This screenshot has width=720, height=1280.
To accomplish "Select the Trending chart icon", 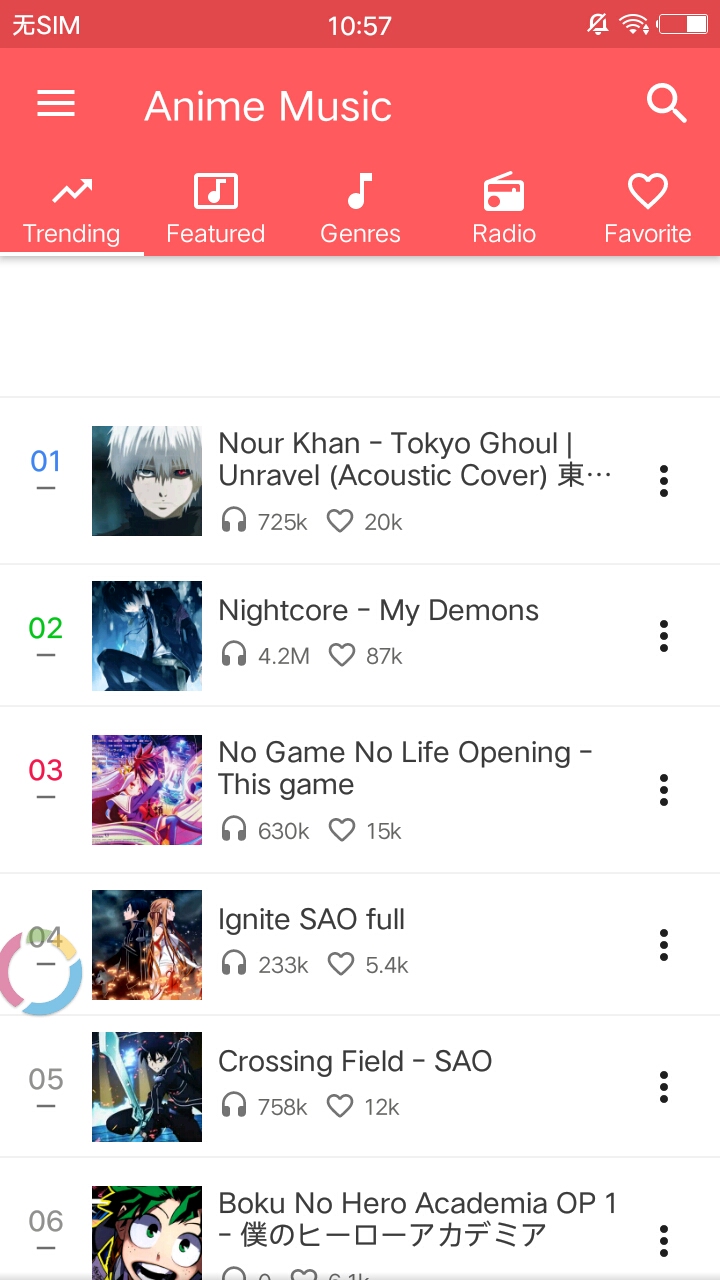I will point(72,189).
